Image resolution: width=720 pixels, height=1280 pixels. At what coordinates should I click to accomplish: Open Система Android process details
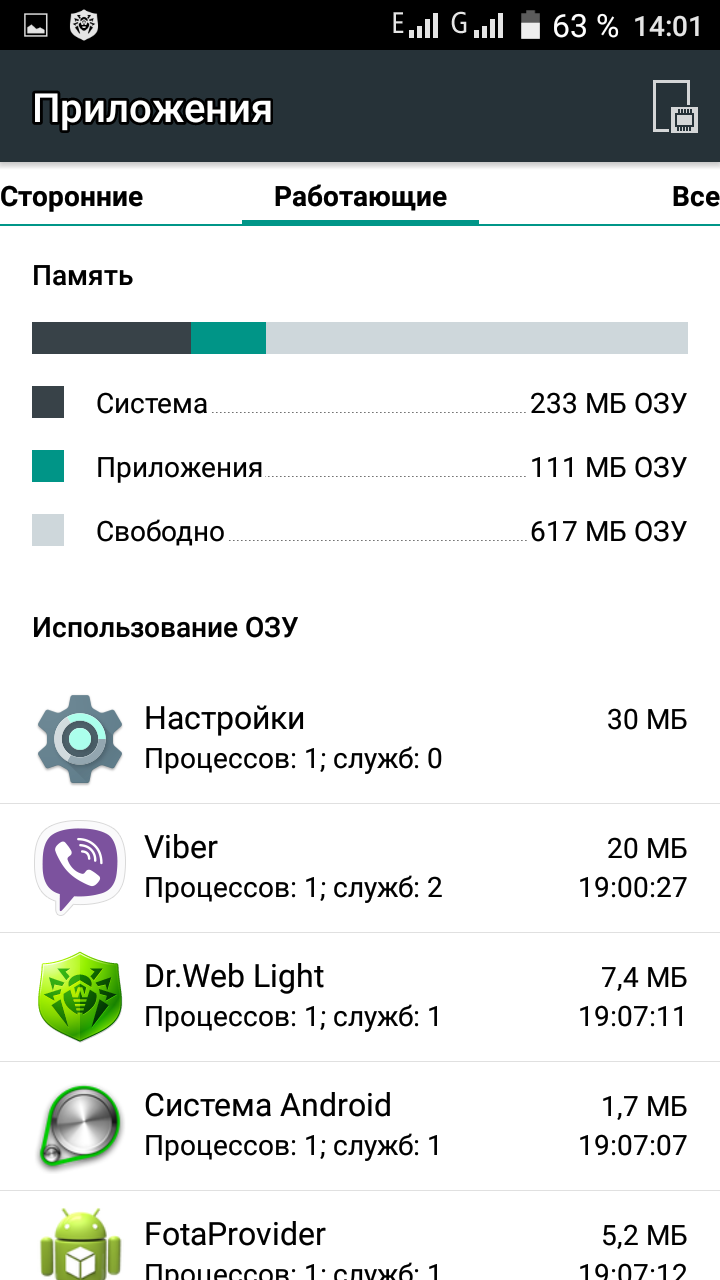coord(360,1126)
